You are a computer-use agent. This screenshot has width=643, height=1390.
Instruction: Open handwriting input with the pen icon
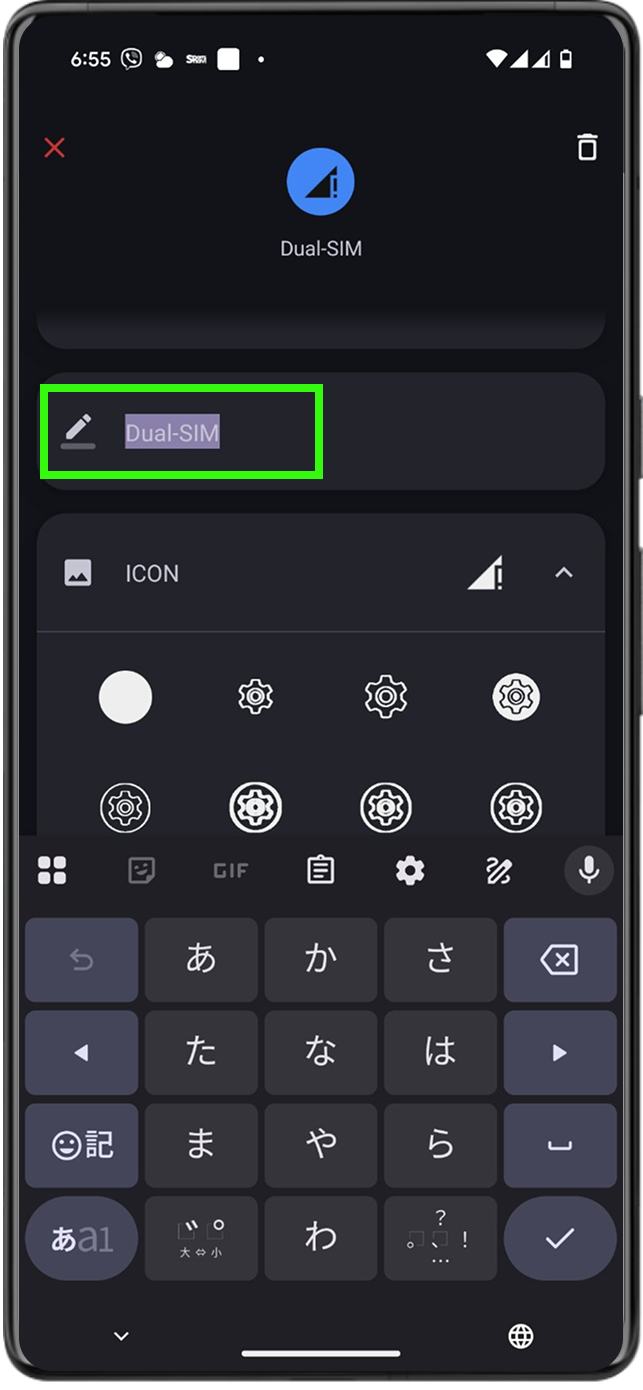pyautogui.click(x=499, y=870)
